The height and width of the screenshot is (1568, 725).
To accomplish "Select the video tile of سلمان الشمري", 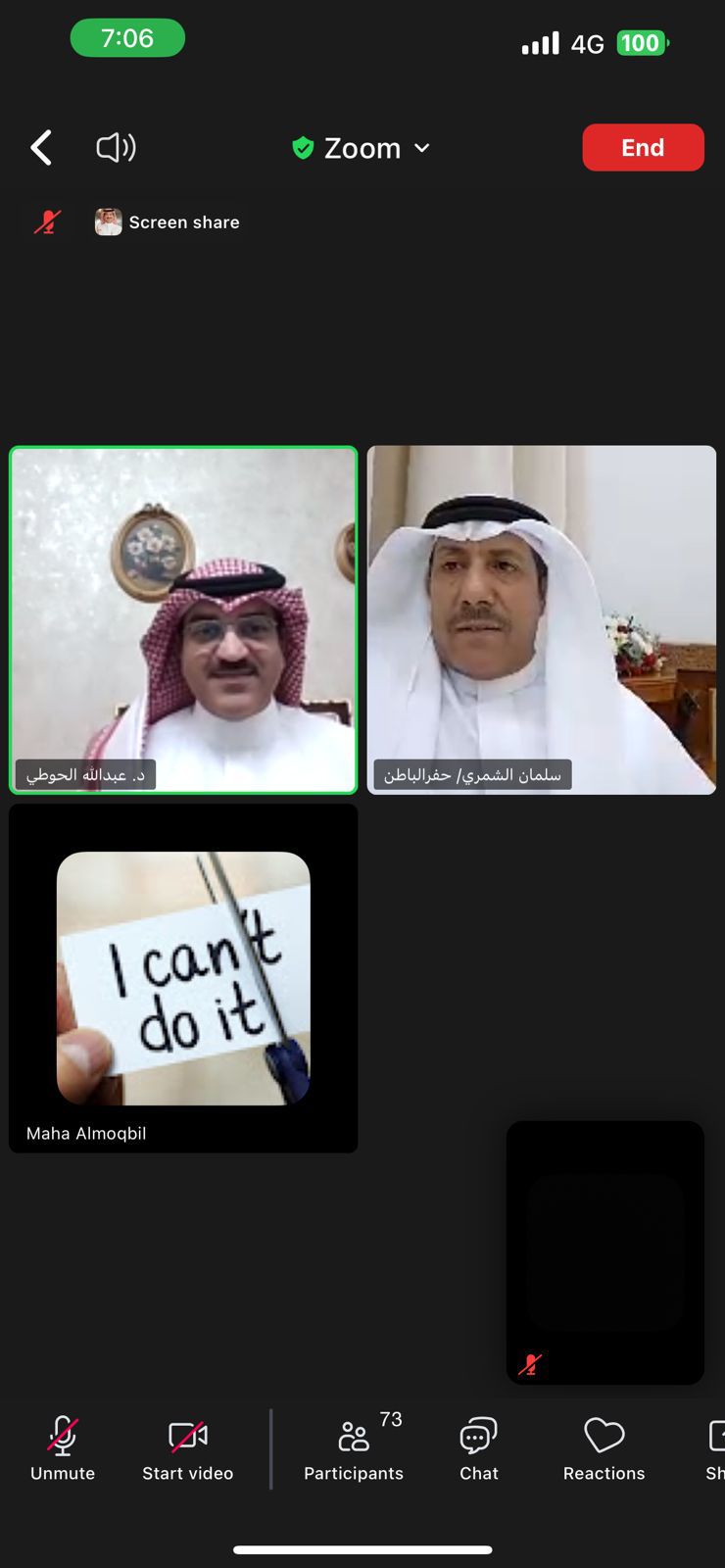I will 542,619.
